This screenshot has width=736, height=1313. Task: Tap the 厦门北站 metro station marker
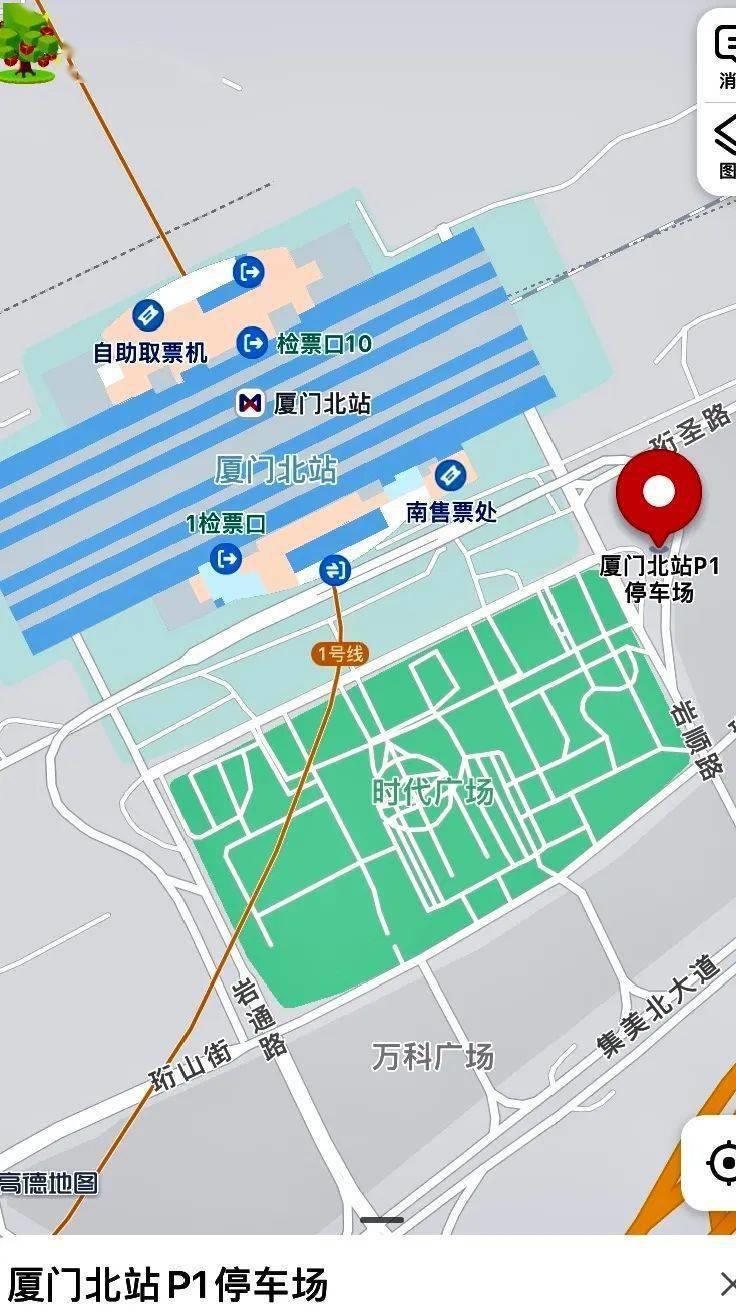pos(251,403)
